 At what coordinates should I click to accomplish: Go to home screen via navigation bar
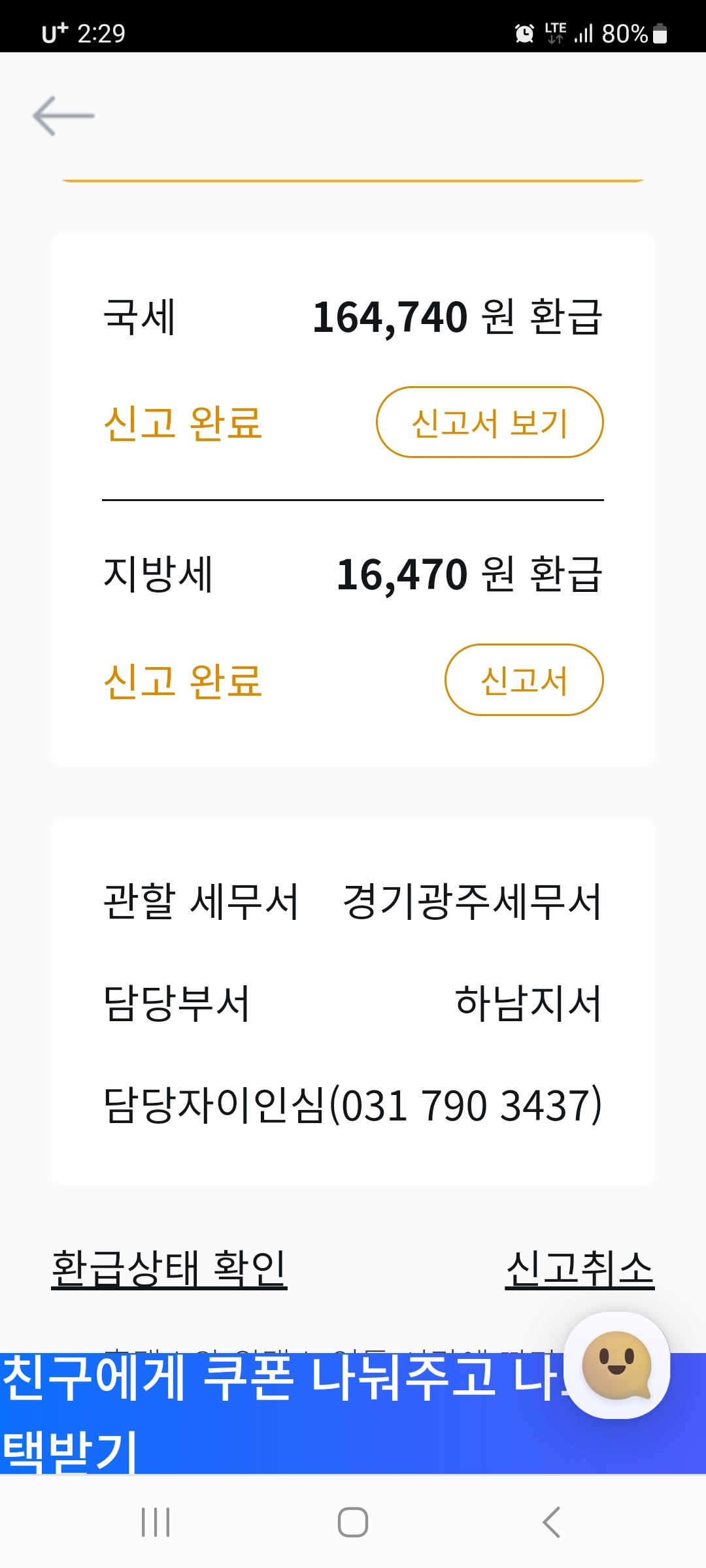pyautogui.click(x=353, y=1522)
